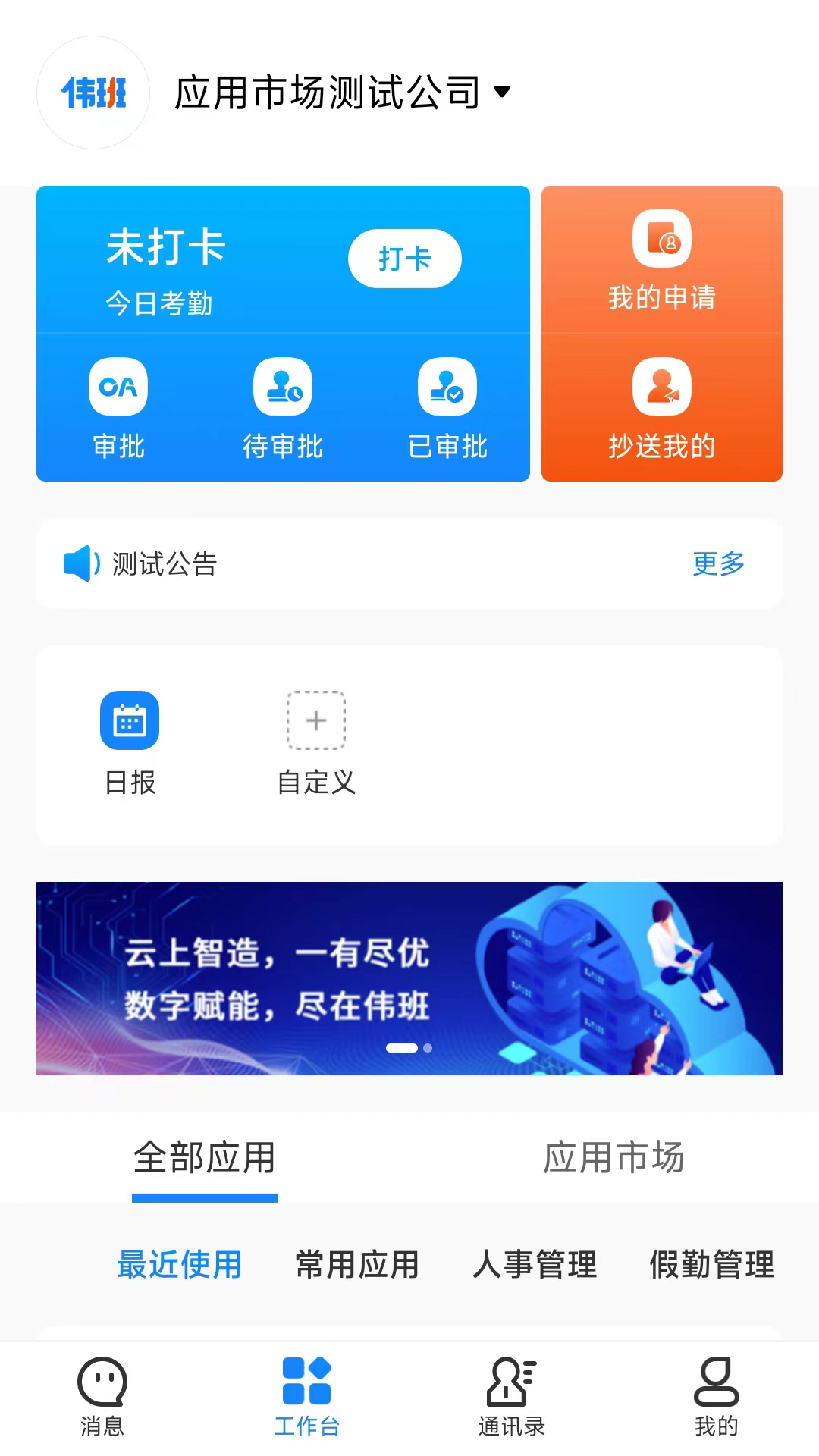The width and height of the screenshot is (819, 1456).
Task: View 更多 announcements
Action: [x=718, y=563]
